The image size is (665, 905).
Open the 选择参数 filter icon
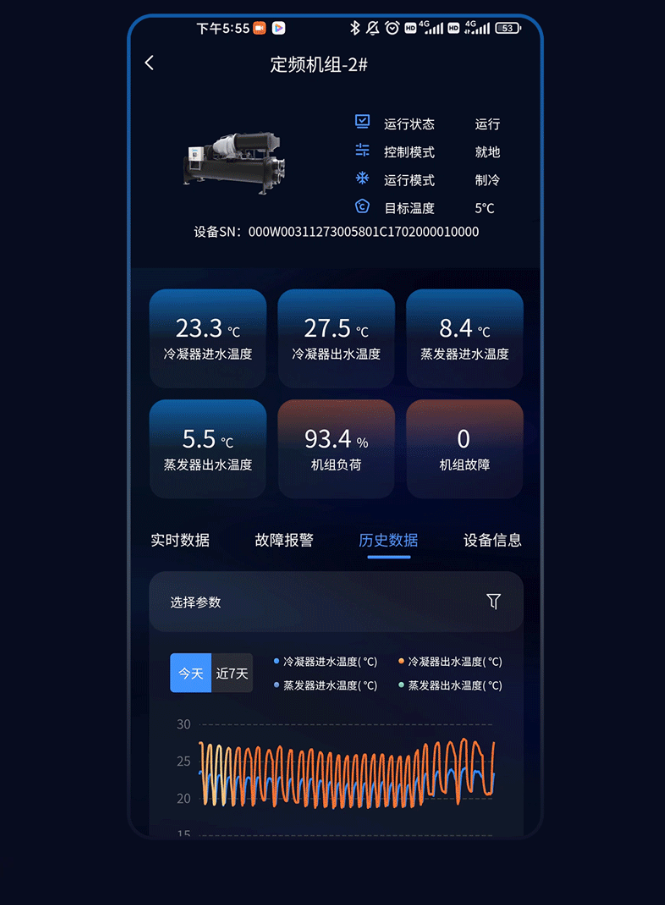[x=493, y=601]
